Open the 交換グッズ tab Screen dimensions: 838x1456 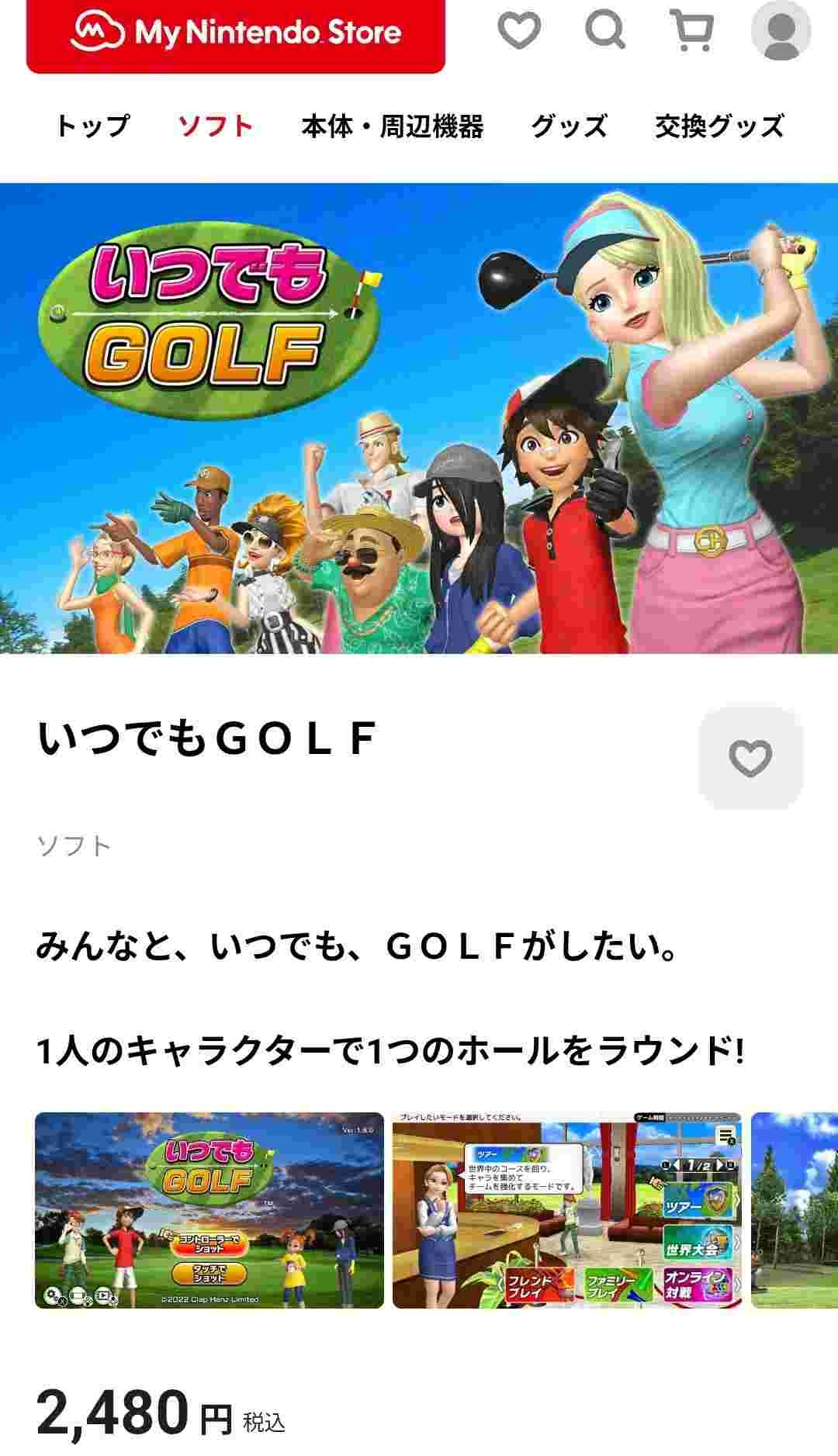pos(719,126)
